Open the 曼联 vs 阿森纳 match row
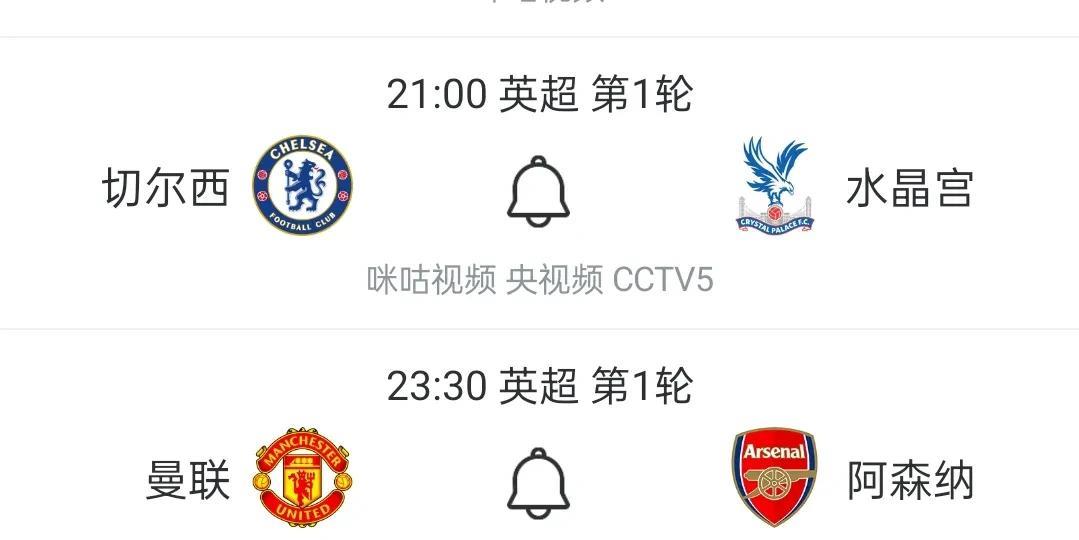Image resolution: width=1079 pixels, height=540 pixels. pos(540,435)
